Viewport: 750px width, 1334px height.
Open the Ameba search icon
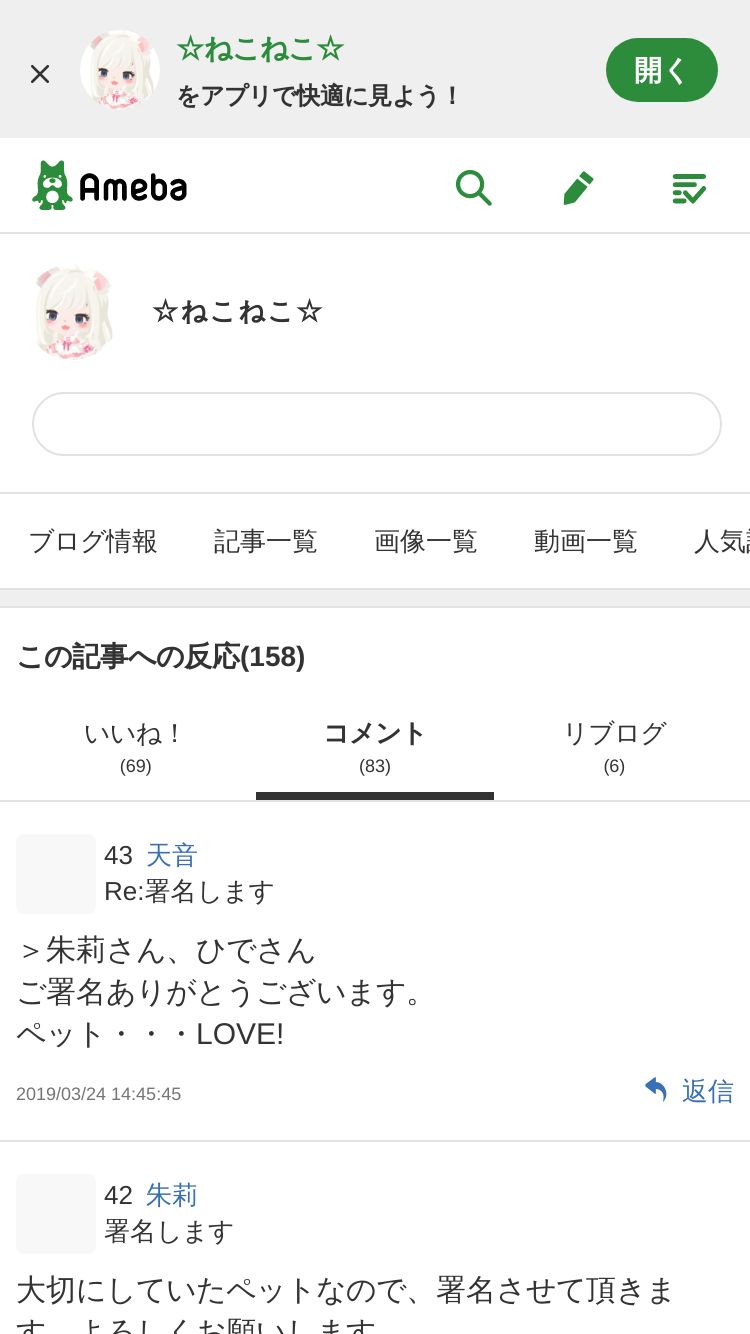(x=473, y=187)
